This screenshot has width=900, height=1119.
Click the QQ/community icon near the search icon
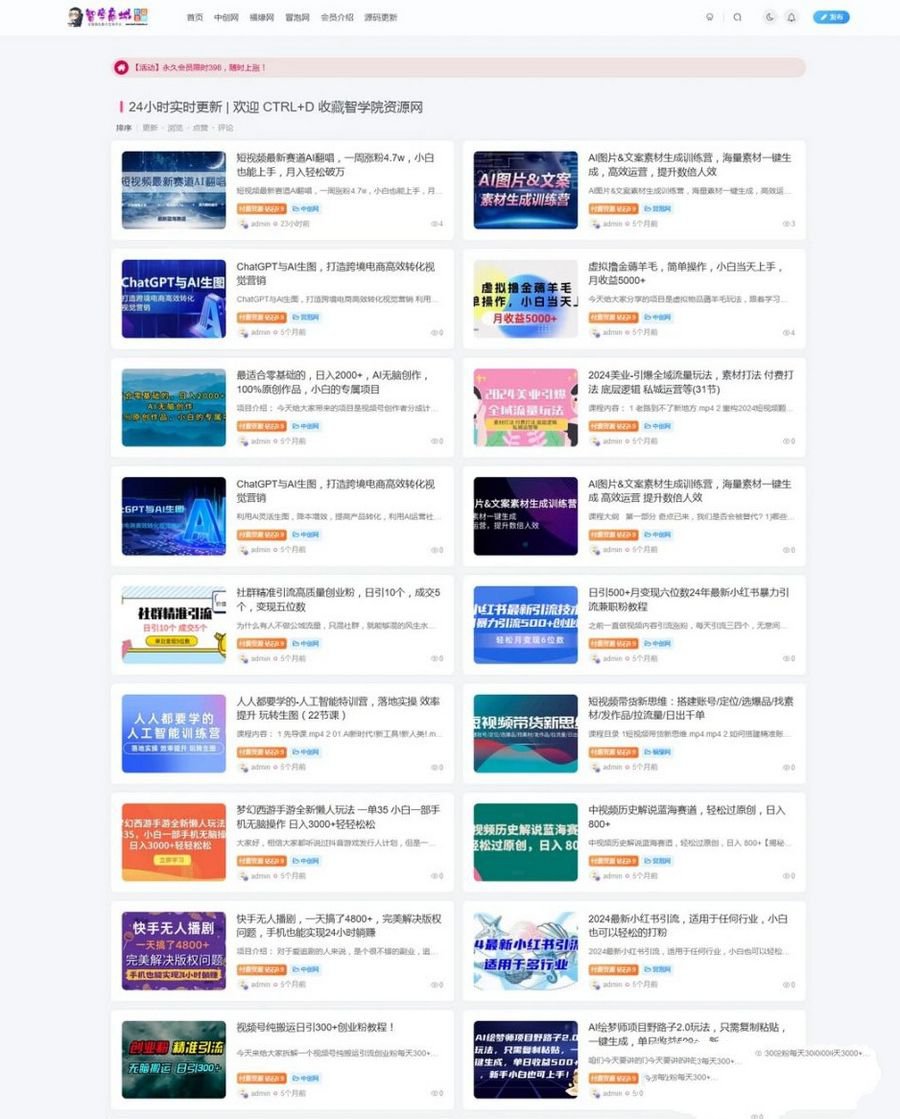(x=709, y=16)
